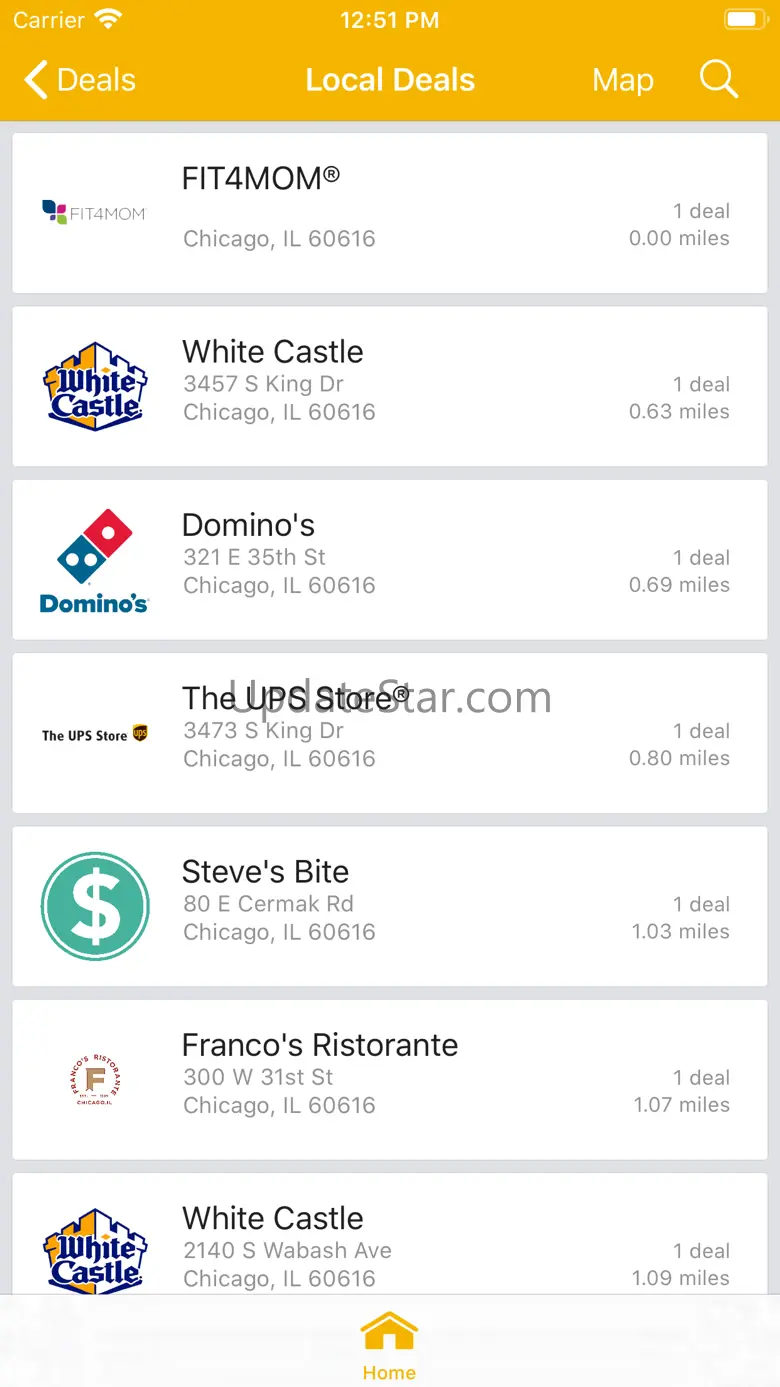The width and height of the screenshot is (780, 1387).
Task: View the Domino's deal
Action: [x=389, y=559]
